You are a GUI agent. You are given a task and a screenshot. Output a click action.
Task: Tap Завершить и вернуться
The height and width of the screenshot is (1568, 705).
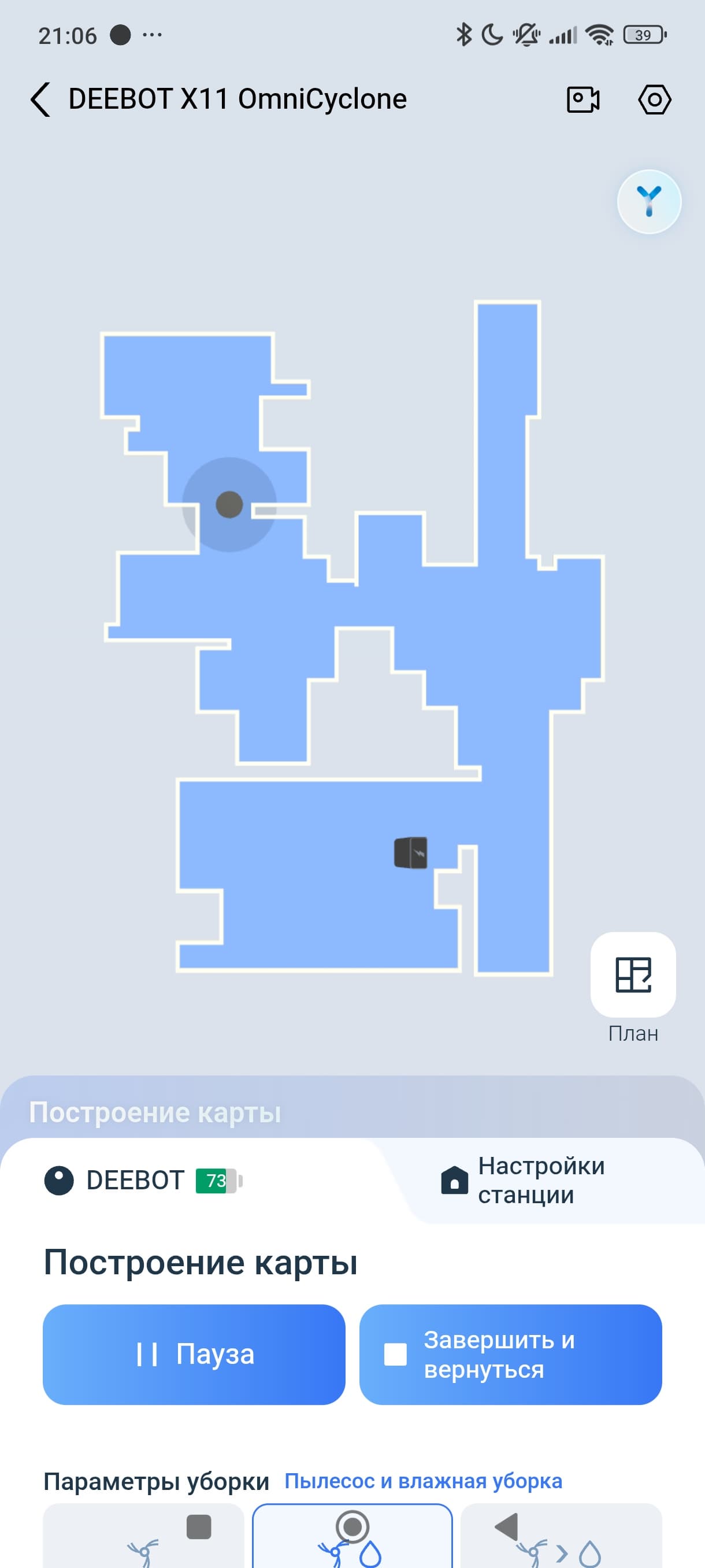[x=510, y=1354]
